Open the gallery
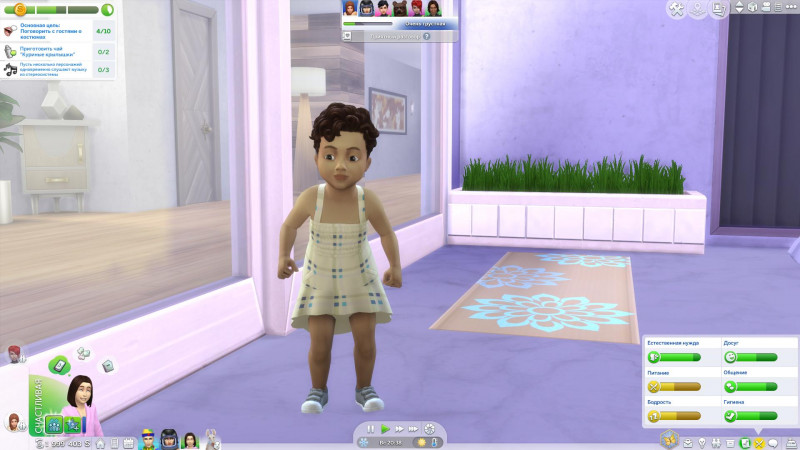800x450 pixels. tap(719, 9)
